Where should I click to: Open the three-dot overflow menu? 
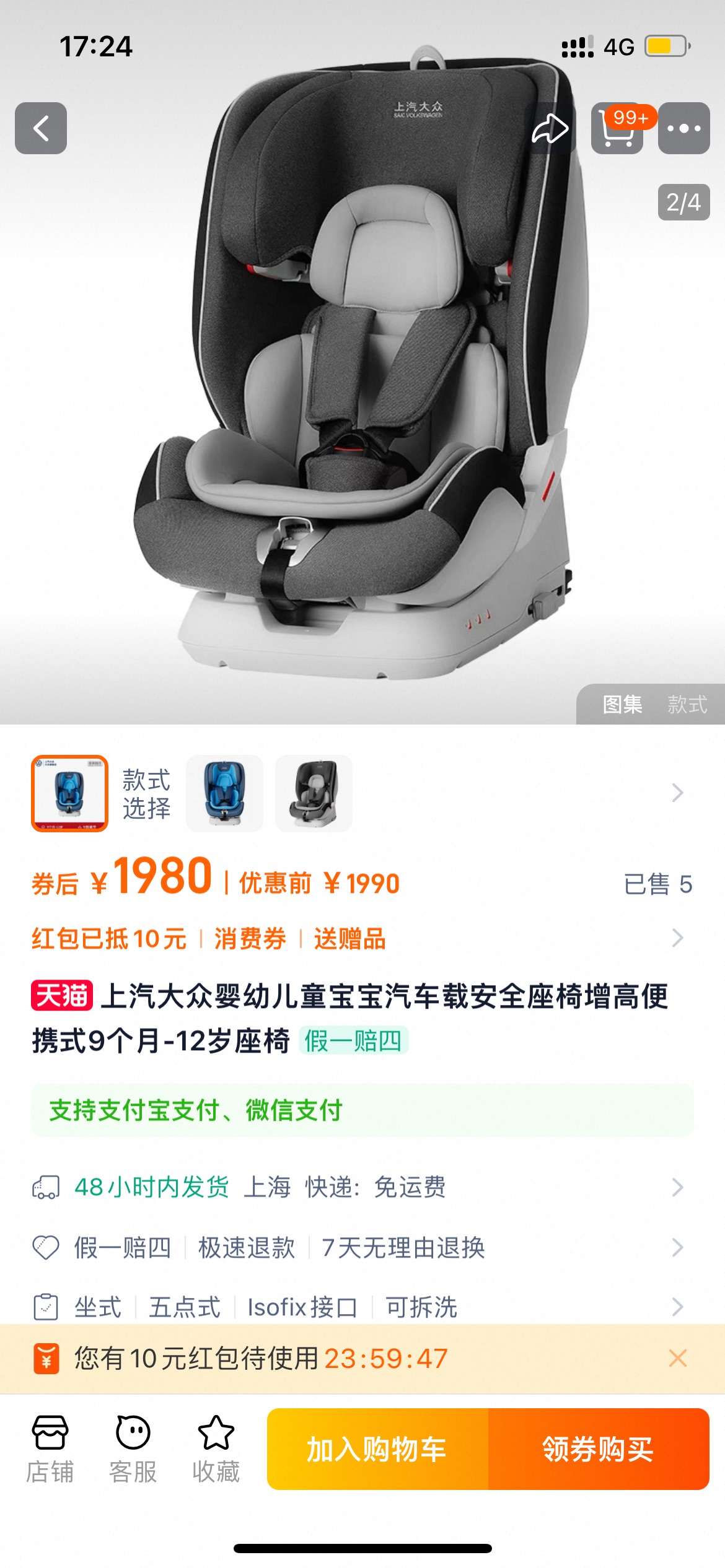[x=683, y=128]
